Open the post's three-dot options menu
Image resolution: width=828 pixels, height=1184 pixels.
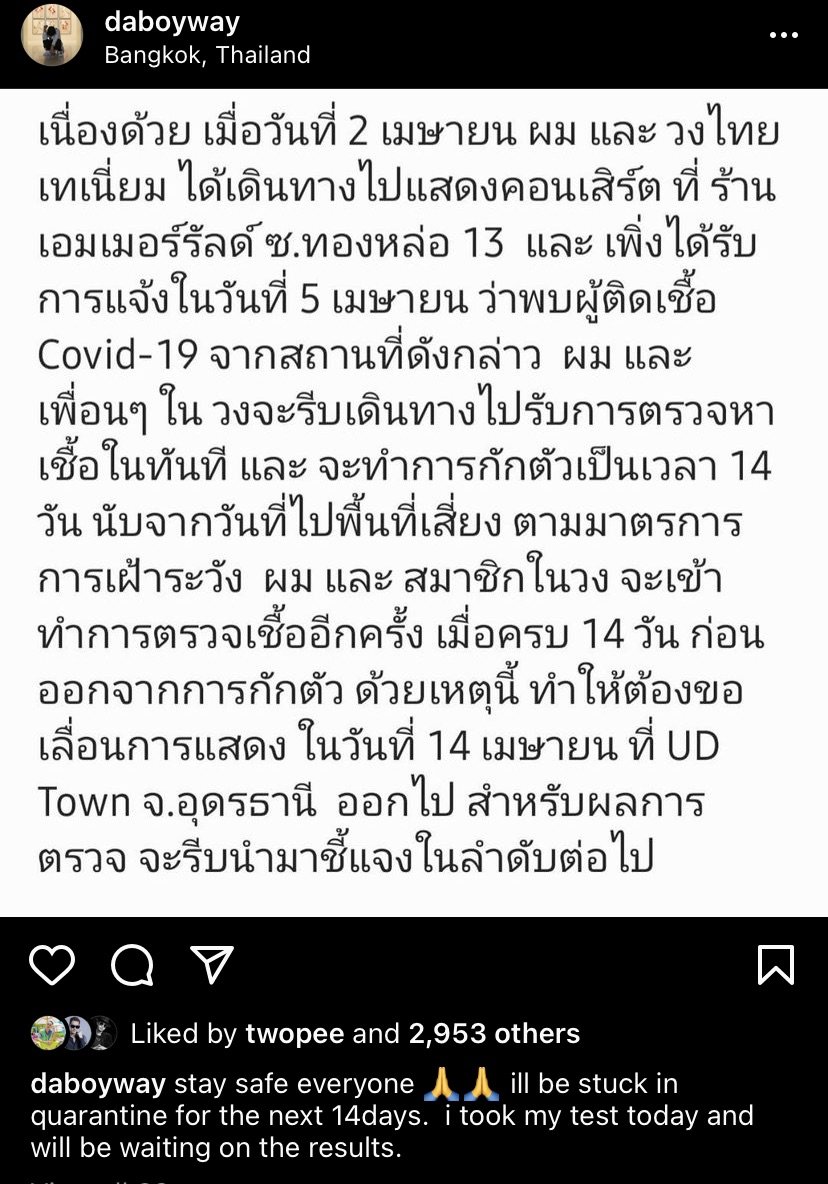coord(783,36)
